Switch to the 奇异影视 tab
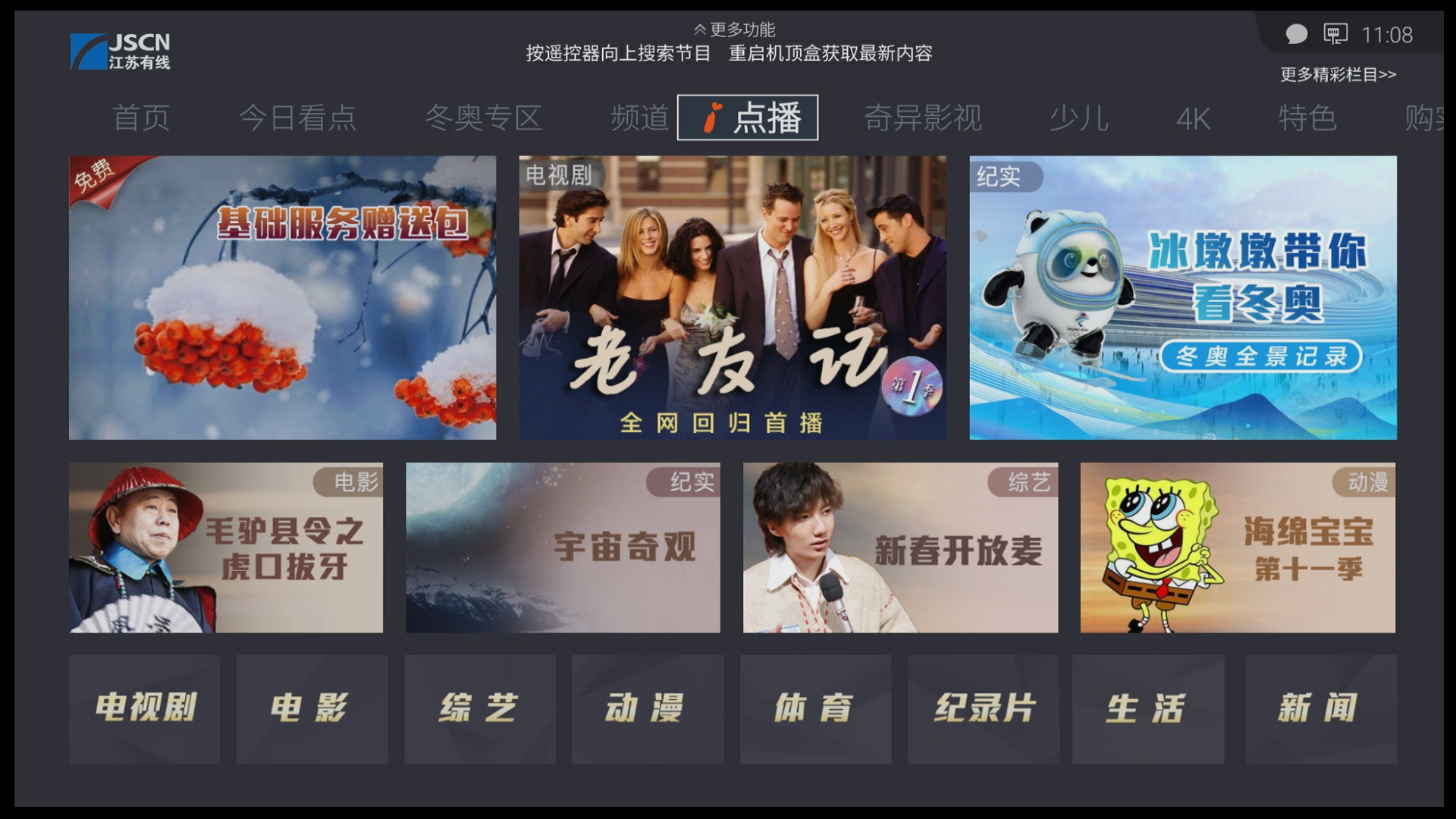 [x=923, y=118]
